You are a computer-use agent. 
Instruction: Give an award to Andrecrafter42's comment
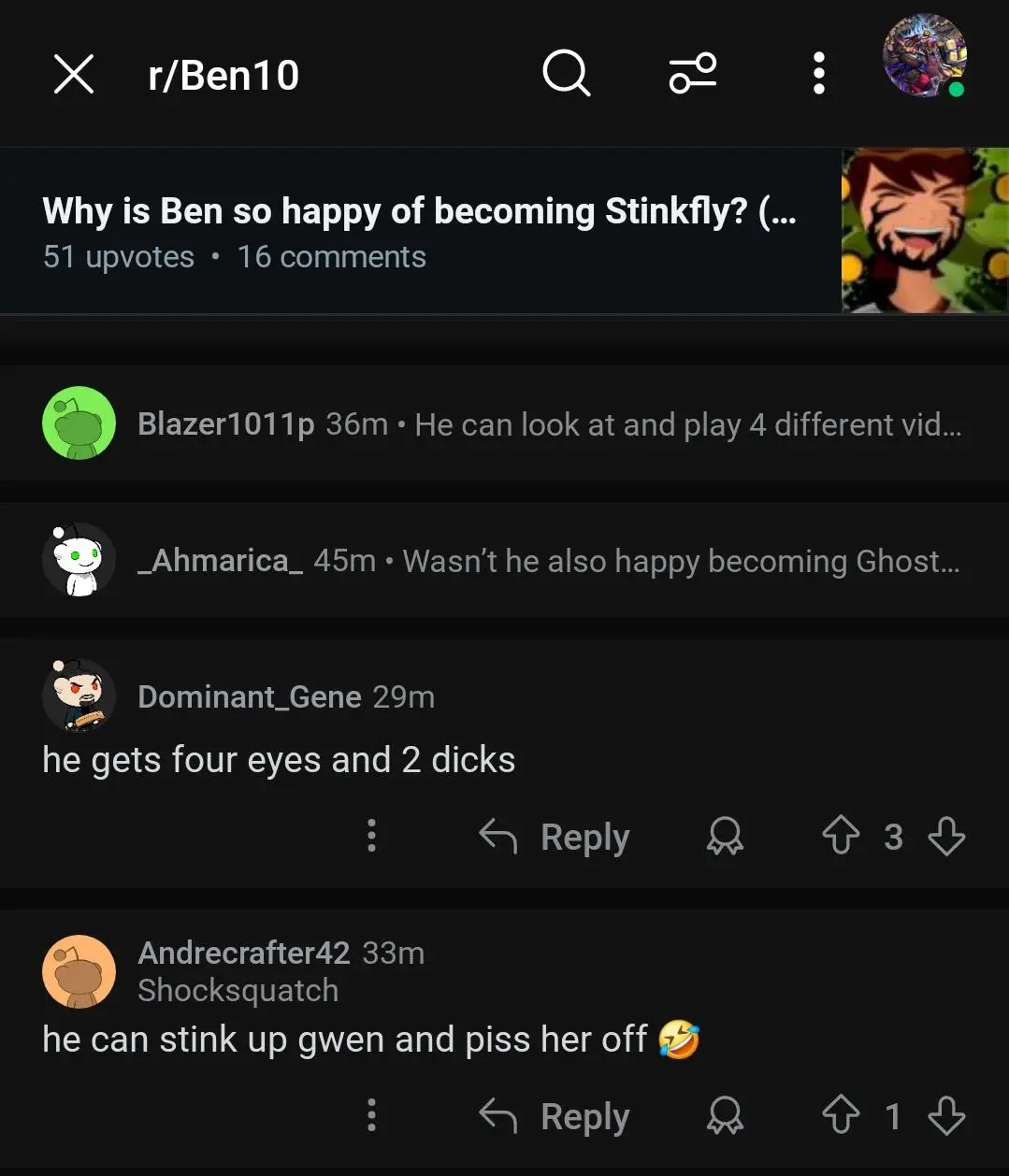pyautogui.click(x=725, y=1115)
